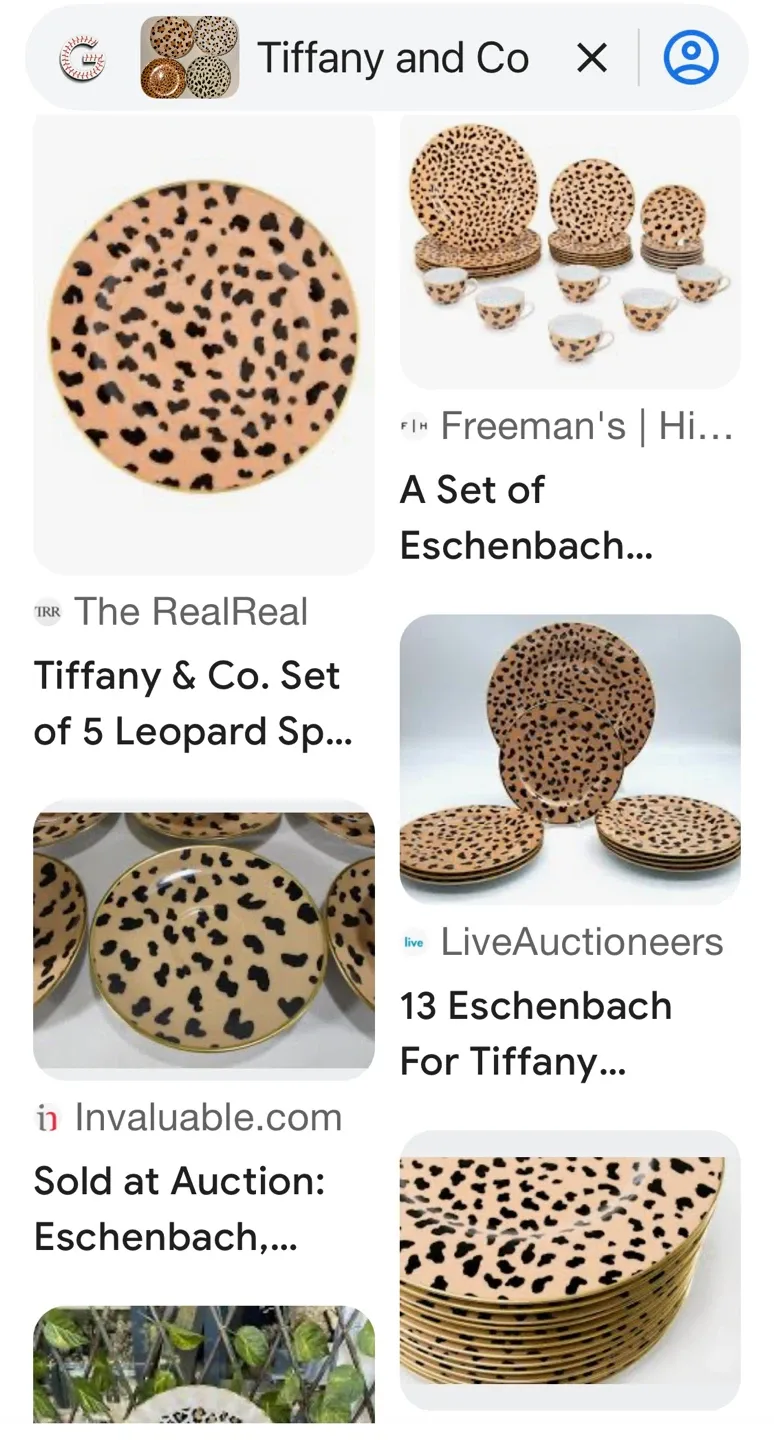Click the Invaluable.com favicon
This screenshot has width=774, height=1440.
click(x=46, y=1118)
